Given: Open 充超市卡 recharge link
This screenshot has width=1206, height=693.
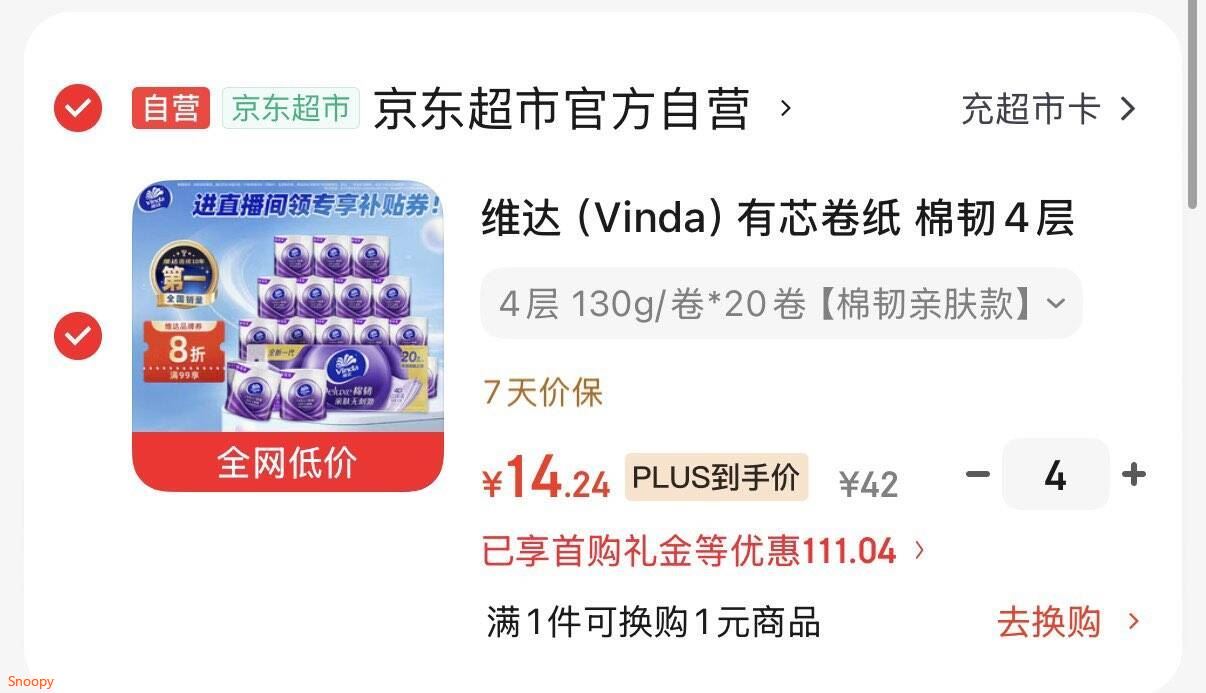Looking at the screenshot, I should 1049,108.
